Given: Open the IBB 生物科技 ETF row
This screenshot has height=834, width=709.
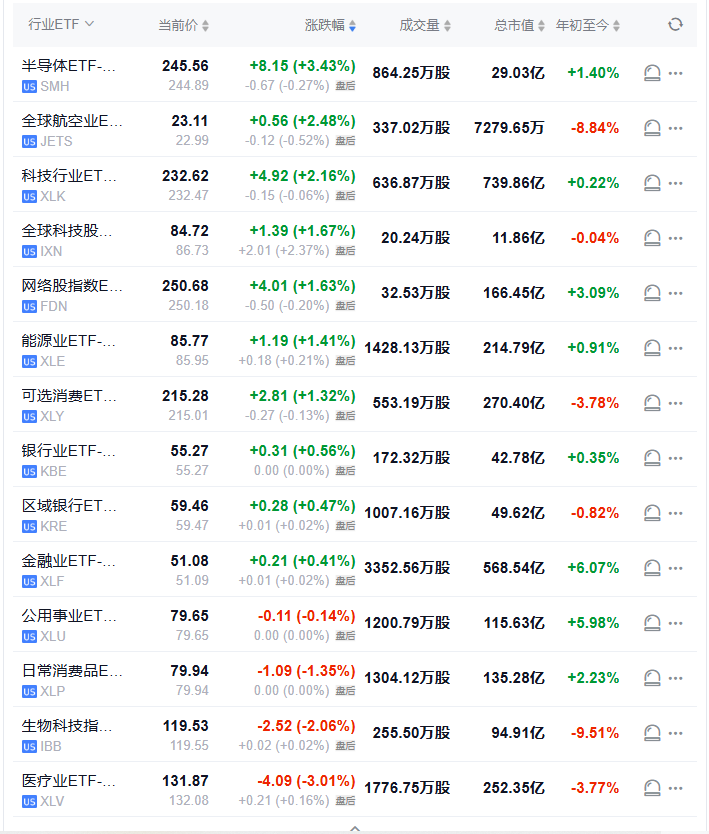Looking at the screenshot, I should click(x=70, y=725).
